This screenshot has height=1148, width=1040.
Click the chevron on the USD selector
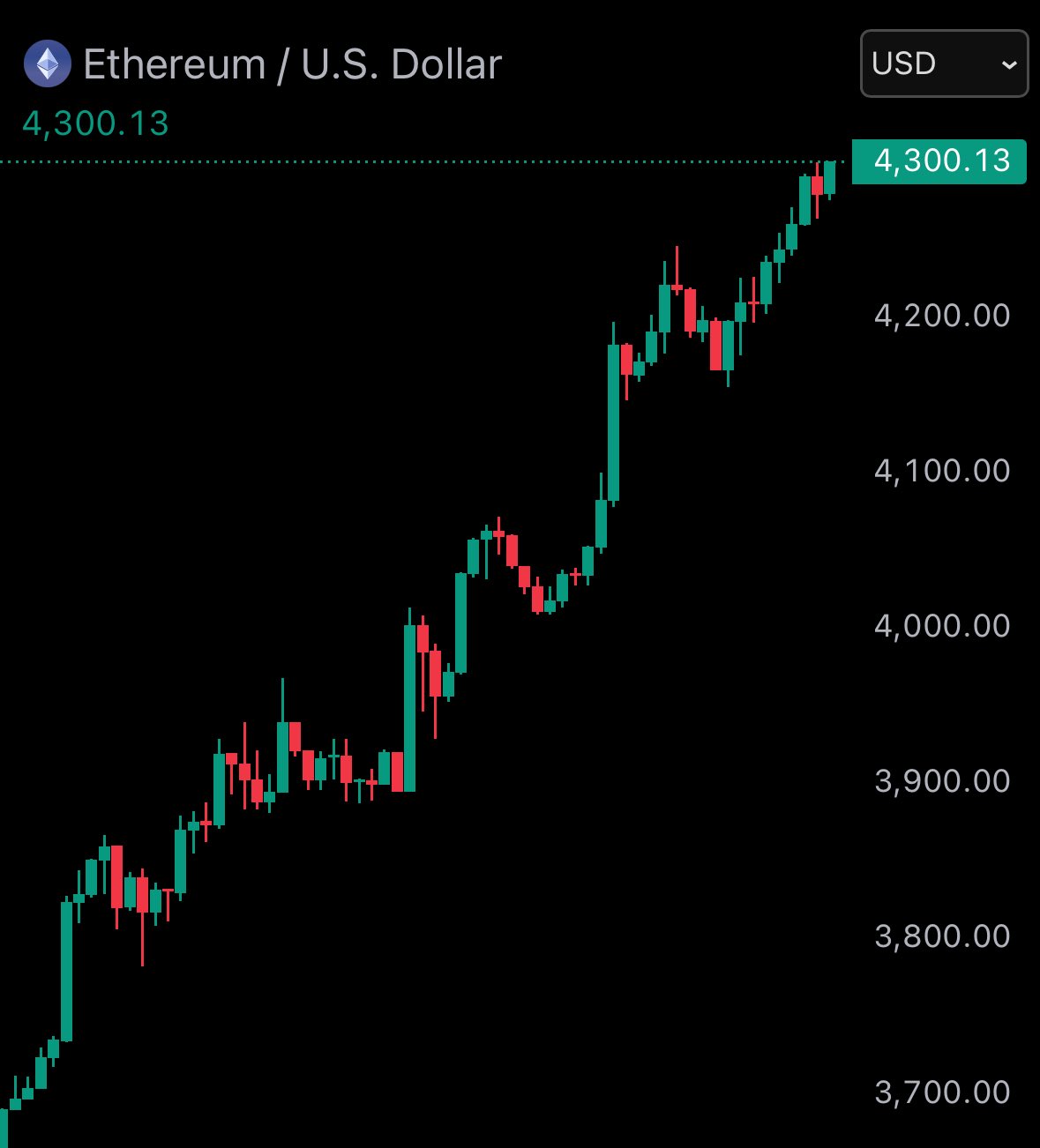pos(1009,64)
